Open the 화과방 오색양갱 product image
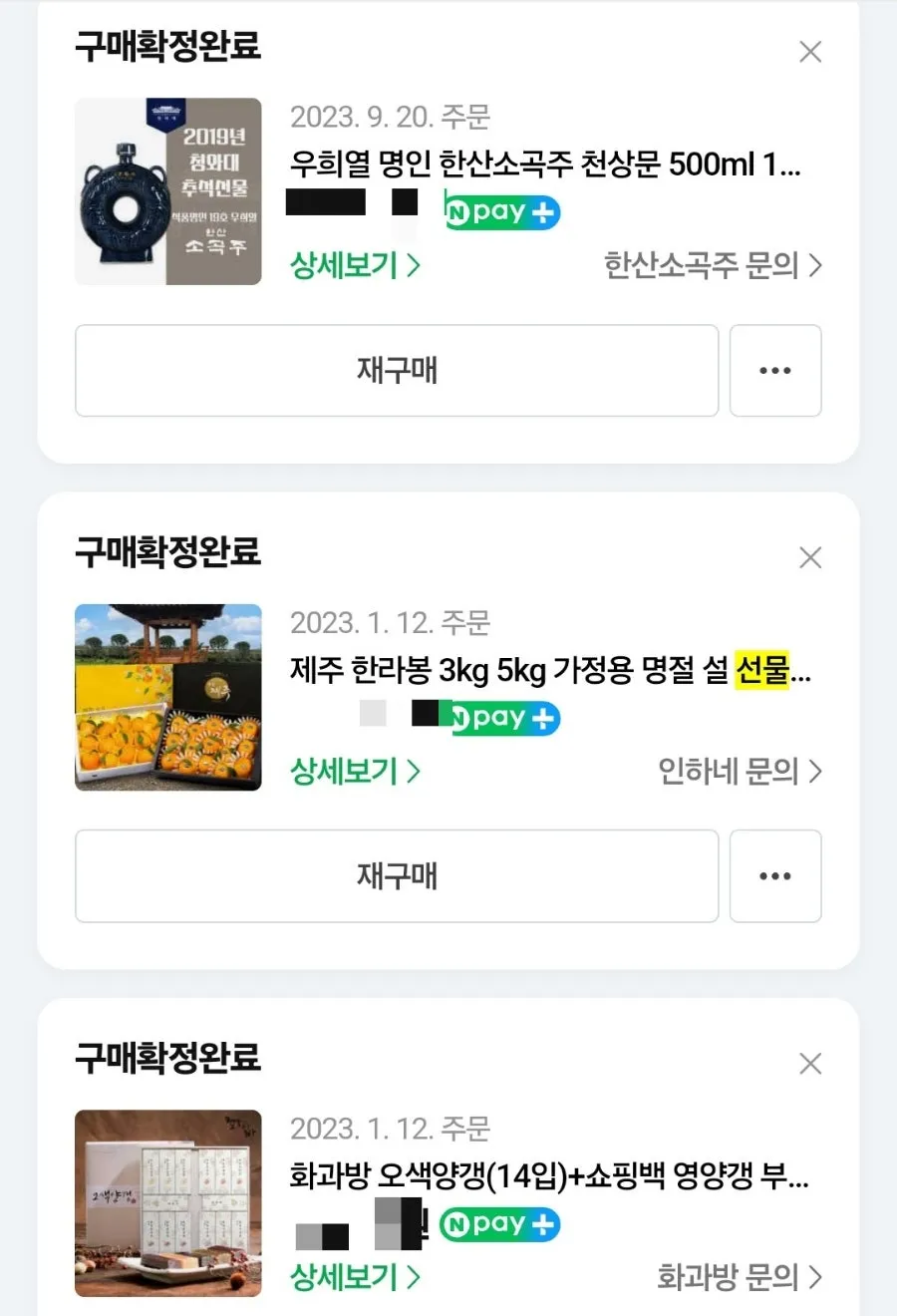 coord(168,1202)
